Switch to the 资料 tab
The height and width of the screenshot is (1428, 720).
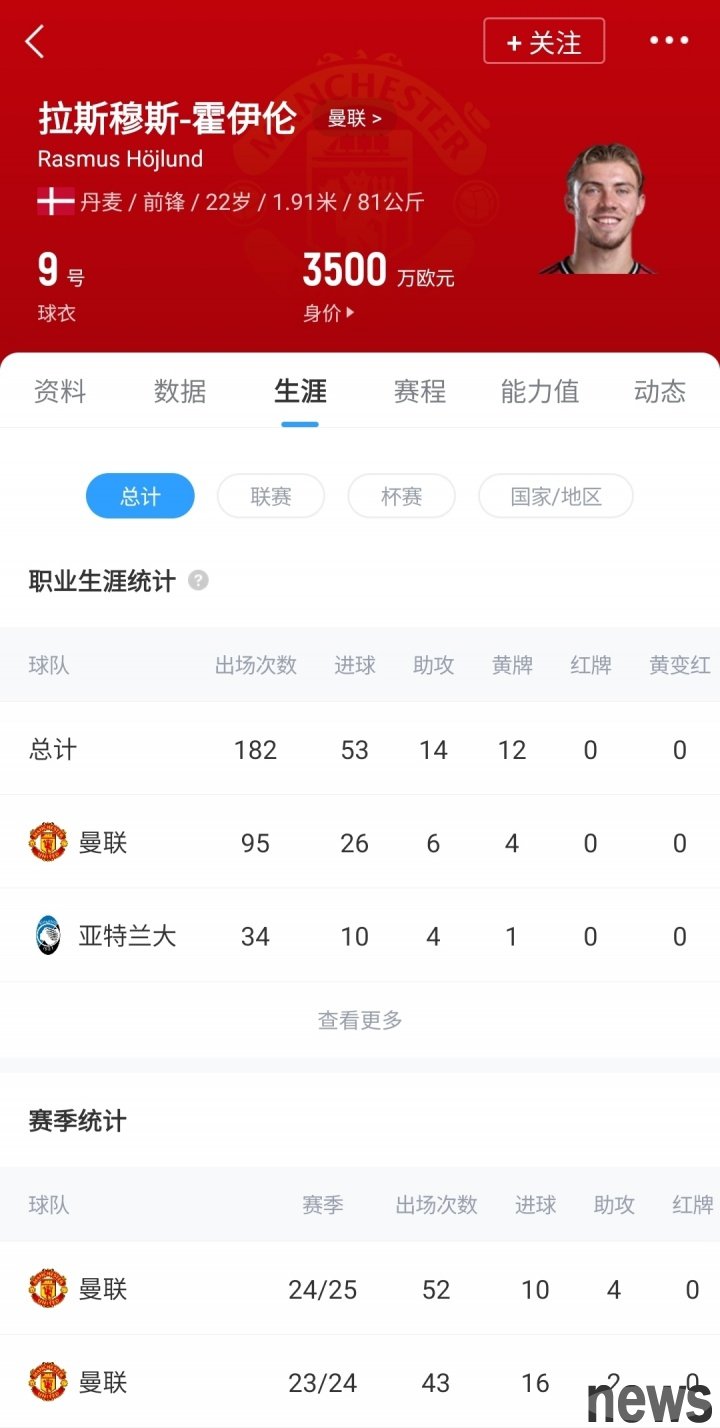tap(60, 391)
